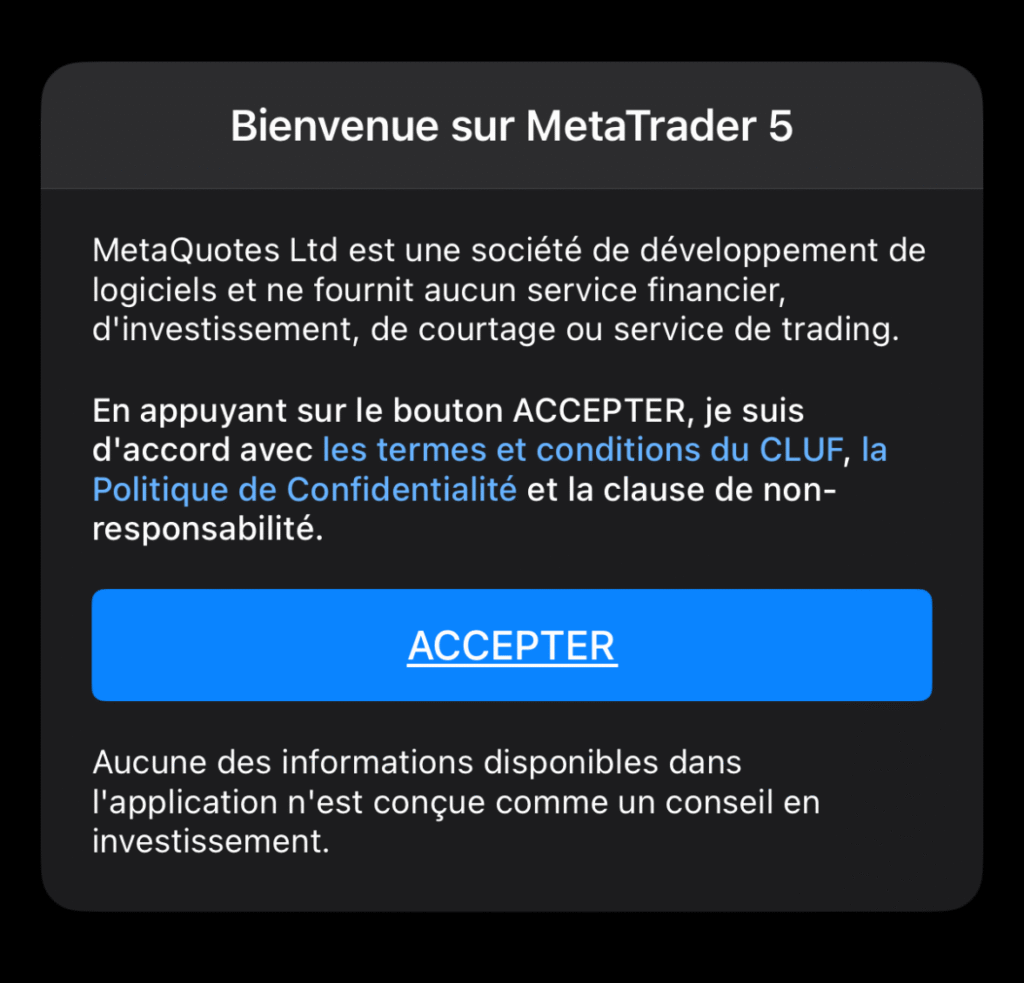
Task: Tap the ACCEPTER button
Action: tap(511, 645)
